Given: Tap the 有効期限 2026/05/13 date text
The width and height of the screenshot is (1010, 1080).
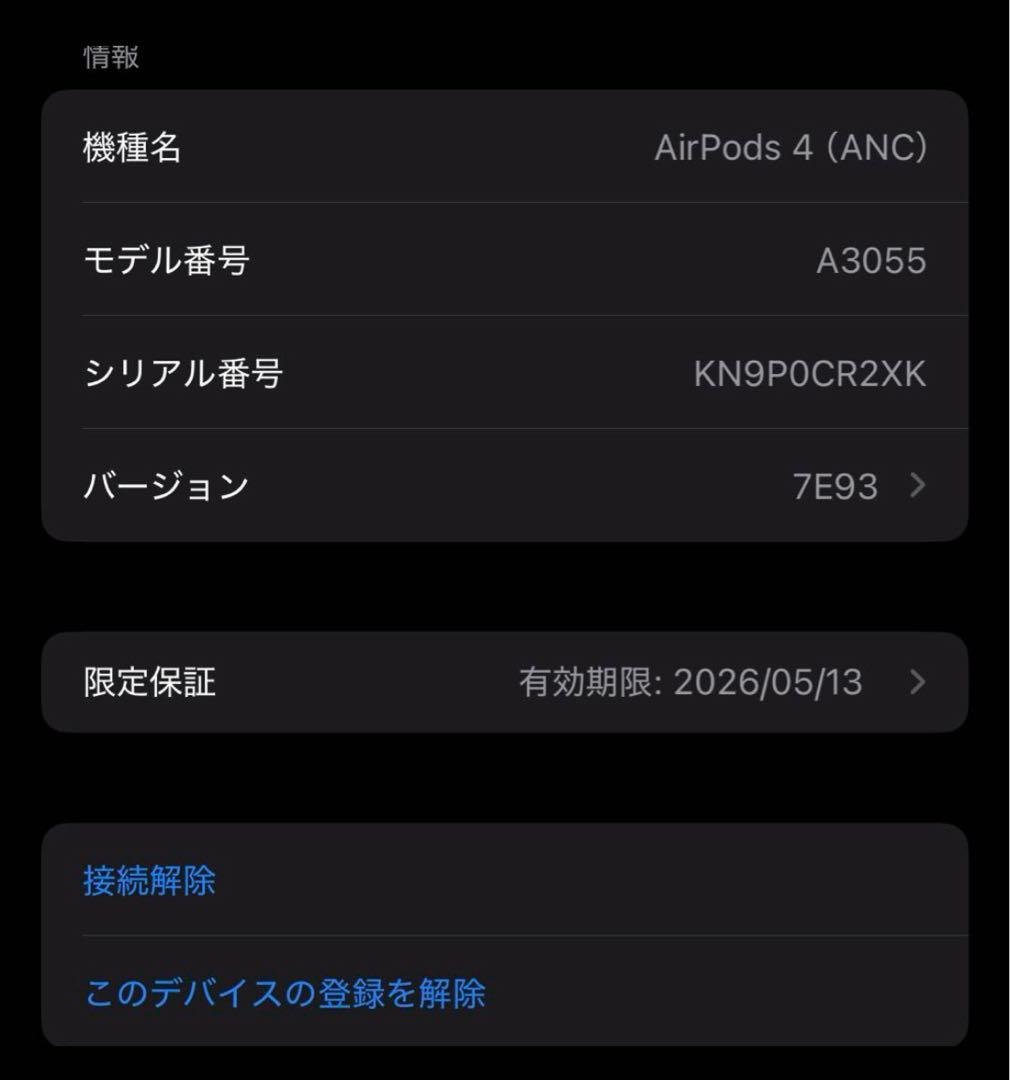Looking at the screenshot, I should click(697, 681).
